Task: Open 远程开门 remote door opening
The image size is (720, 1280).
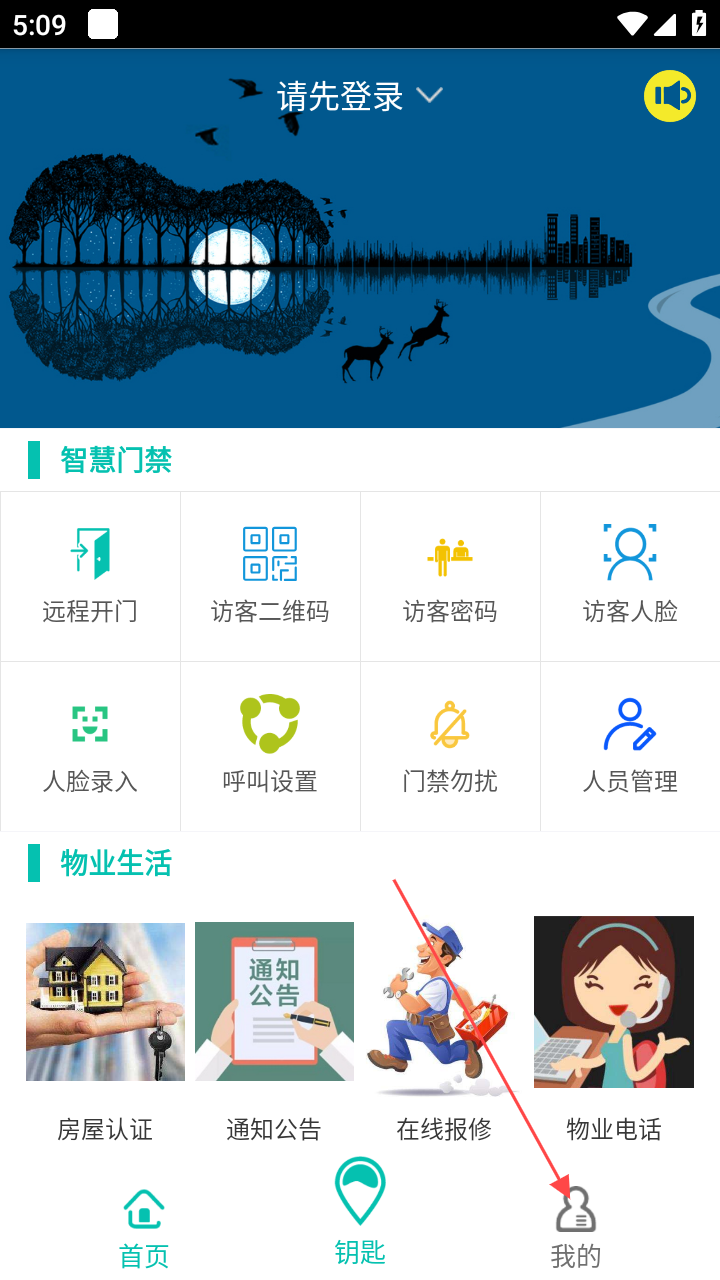Action: 90,576
